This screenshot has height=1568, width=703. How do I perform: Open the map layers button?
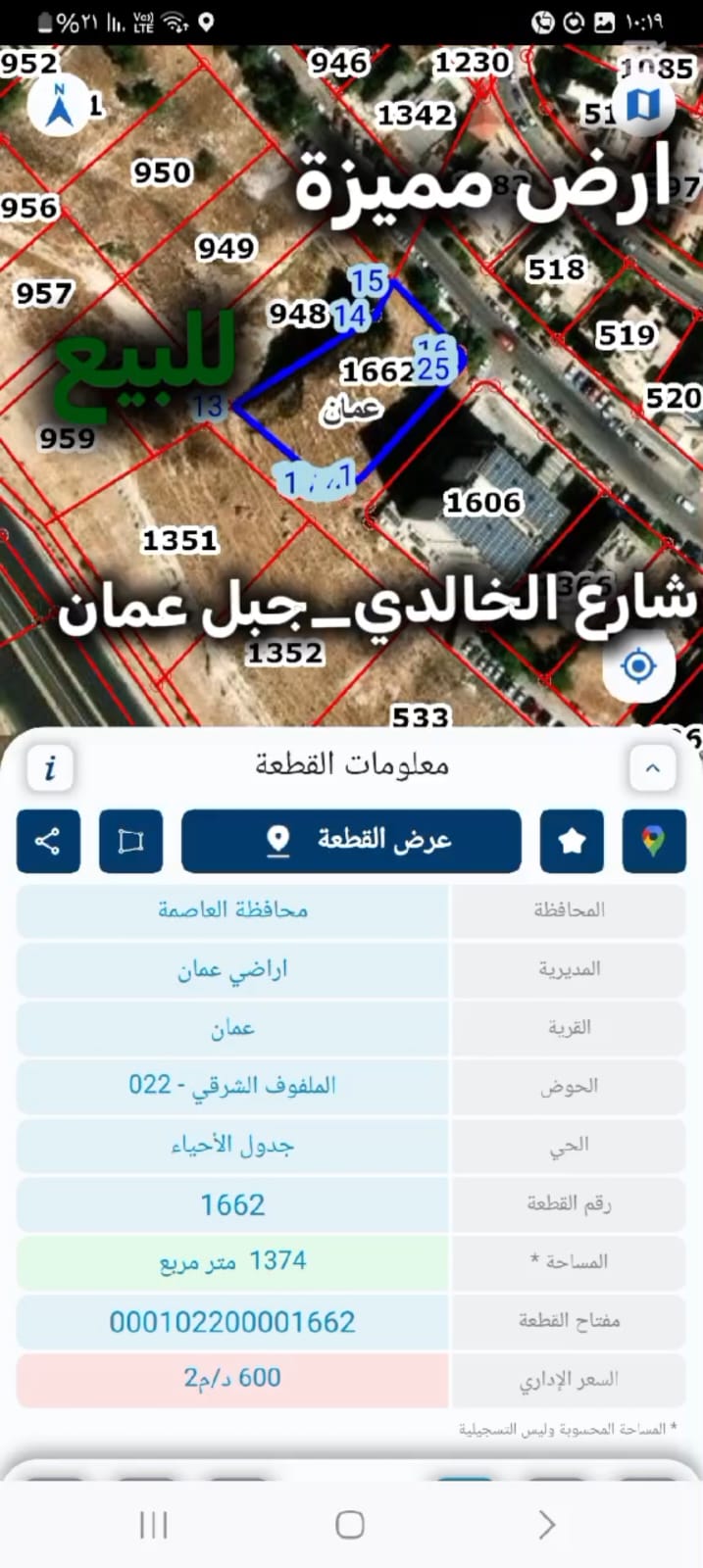(x=643, y=103)
